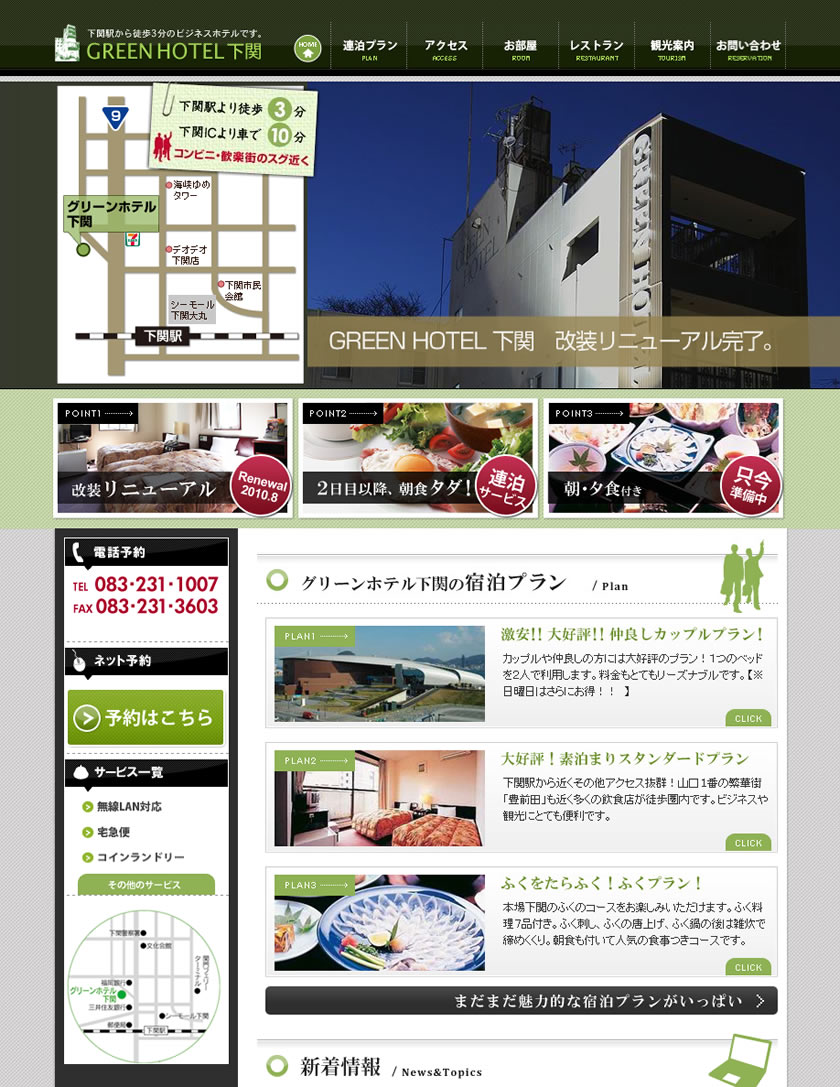
Task: Open the コインランドリー service link
Action: coord(140,857)
